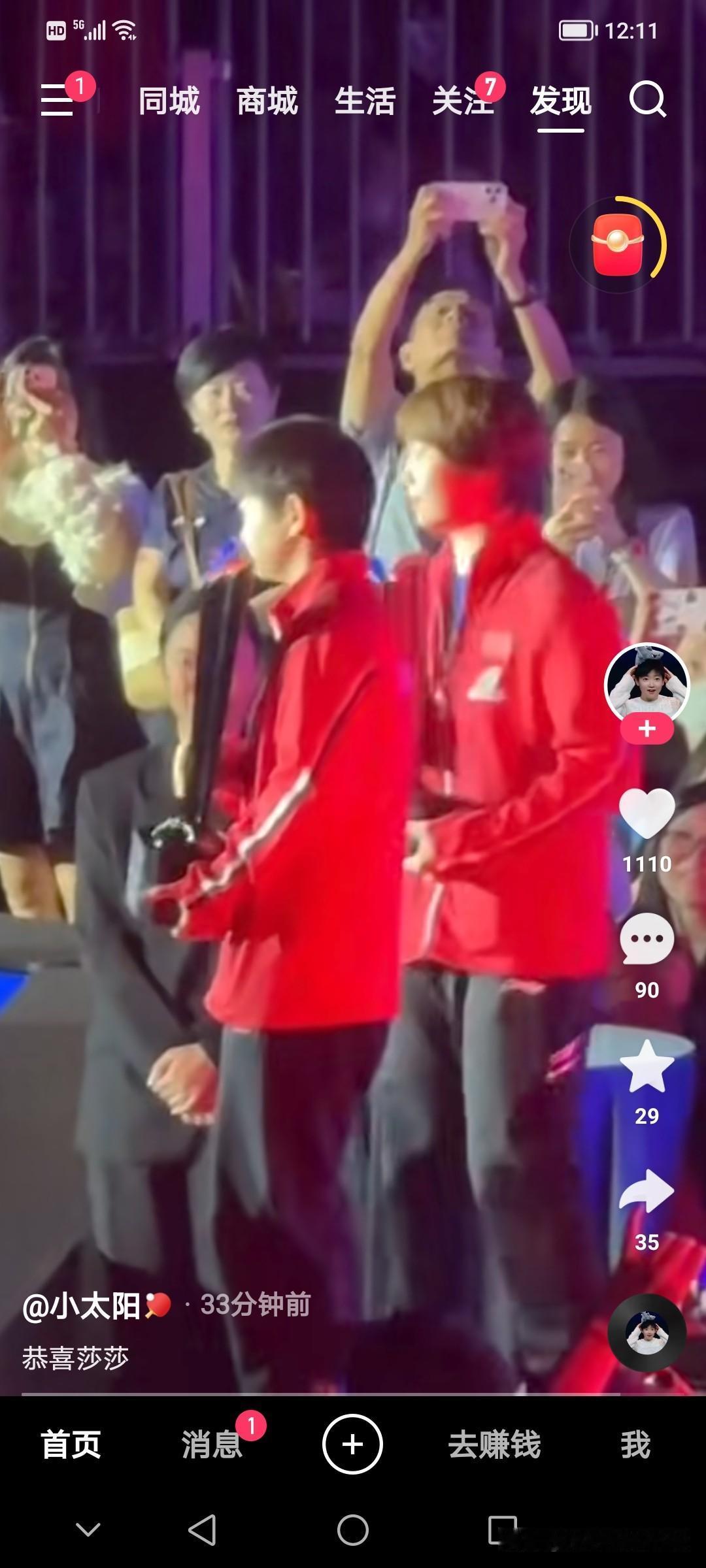Viewport: 706px width, 1568px height.
Task: Open the comments with 90 replies
Action: click(x=647, y=939)
